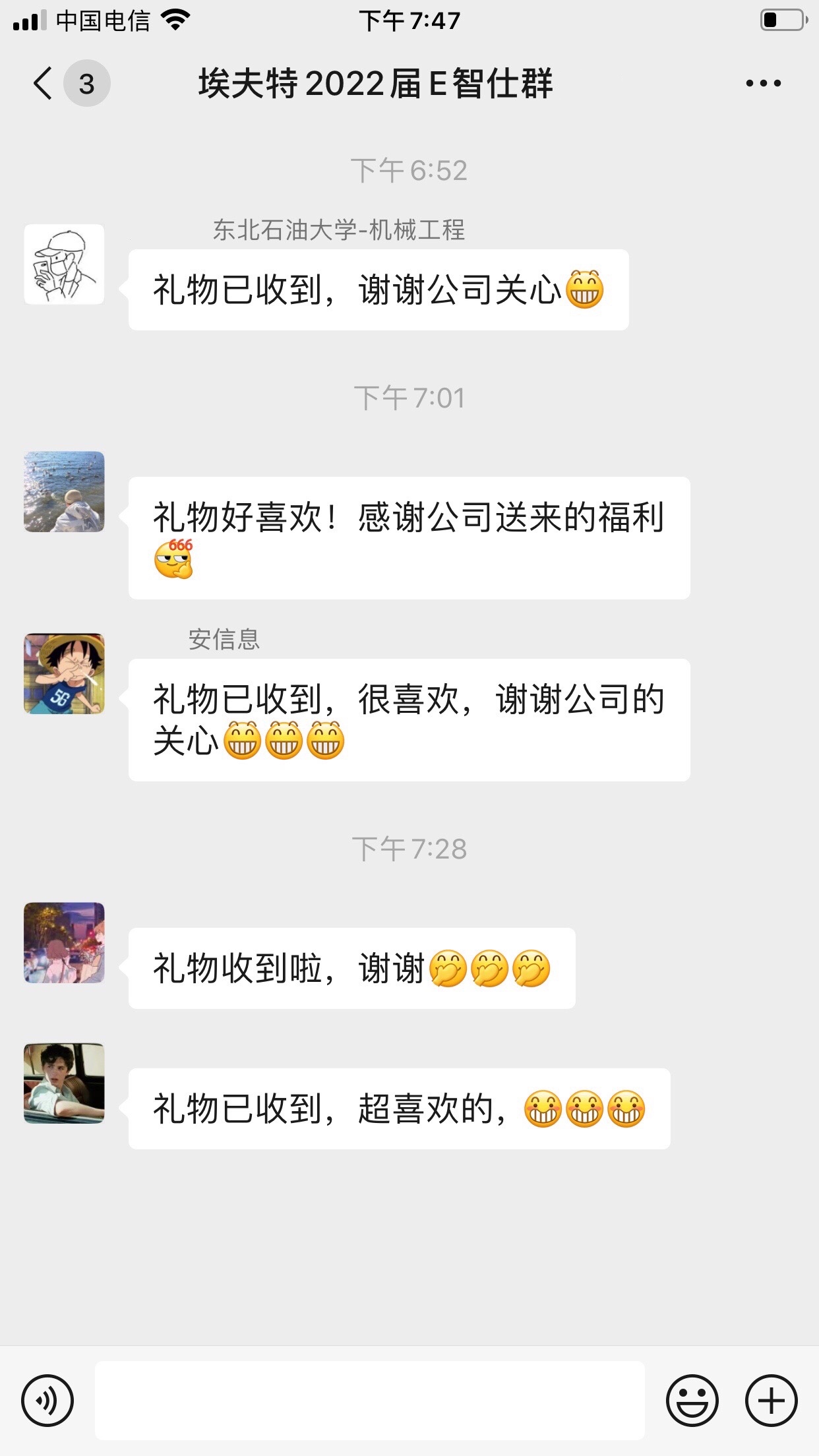819x1456 pixels.
Task: Open the emoji sticker panel
Action: (x=692, y=1400)
